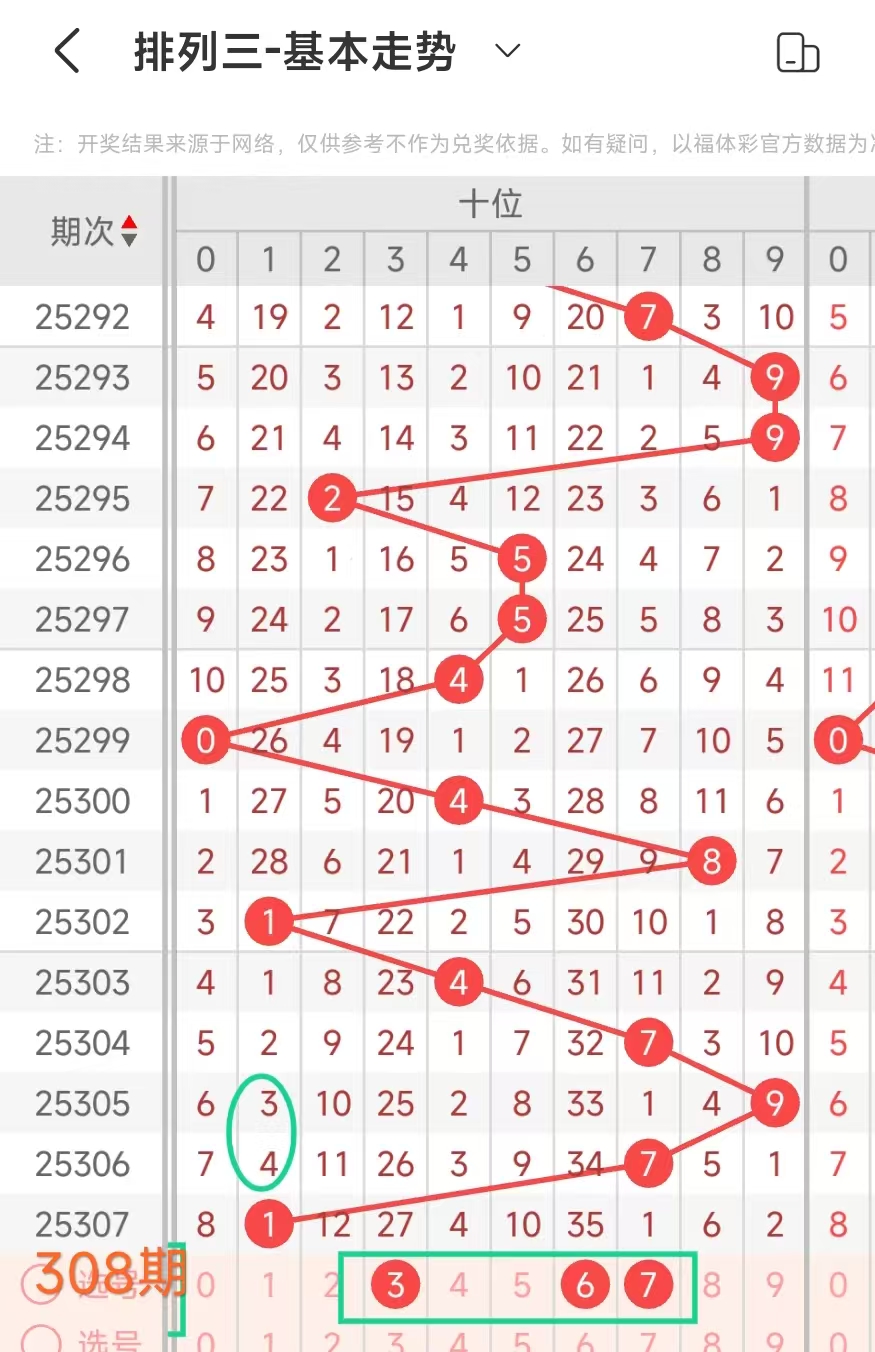Select the bottom 选号 radio button
Image resolution: width=875 pixels, height=1352 pixels.
point(41,1340)
